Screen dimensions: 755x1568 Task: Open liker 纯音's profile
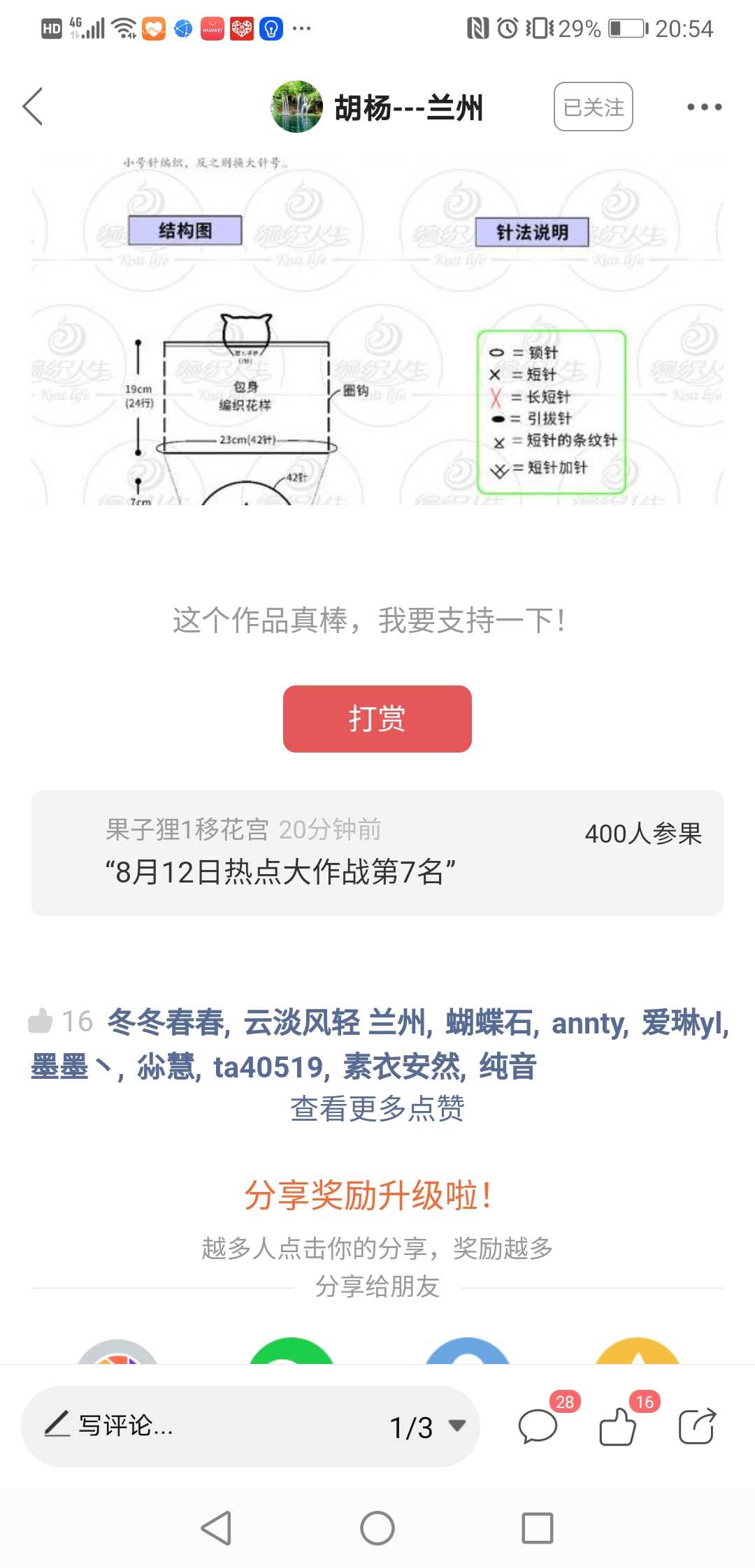coord(508,1067)
